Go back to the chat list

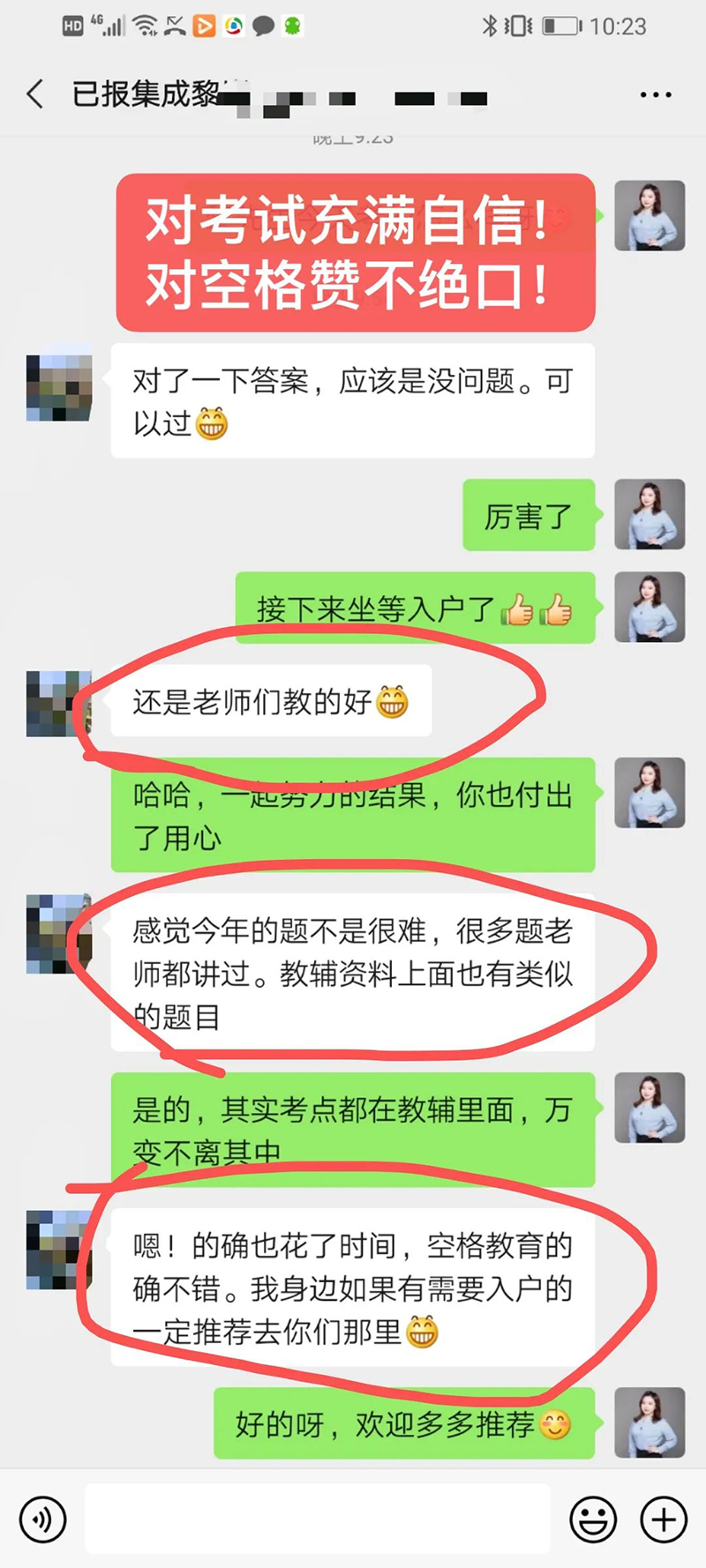tap(35, 93)
